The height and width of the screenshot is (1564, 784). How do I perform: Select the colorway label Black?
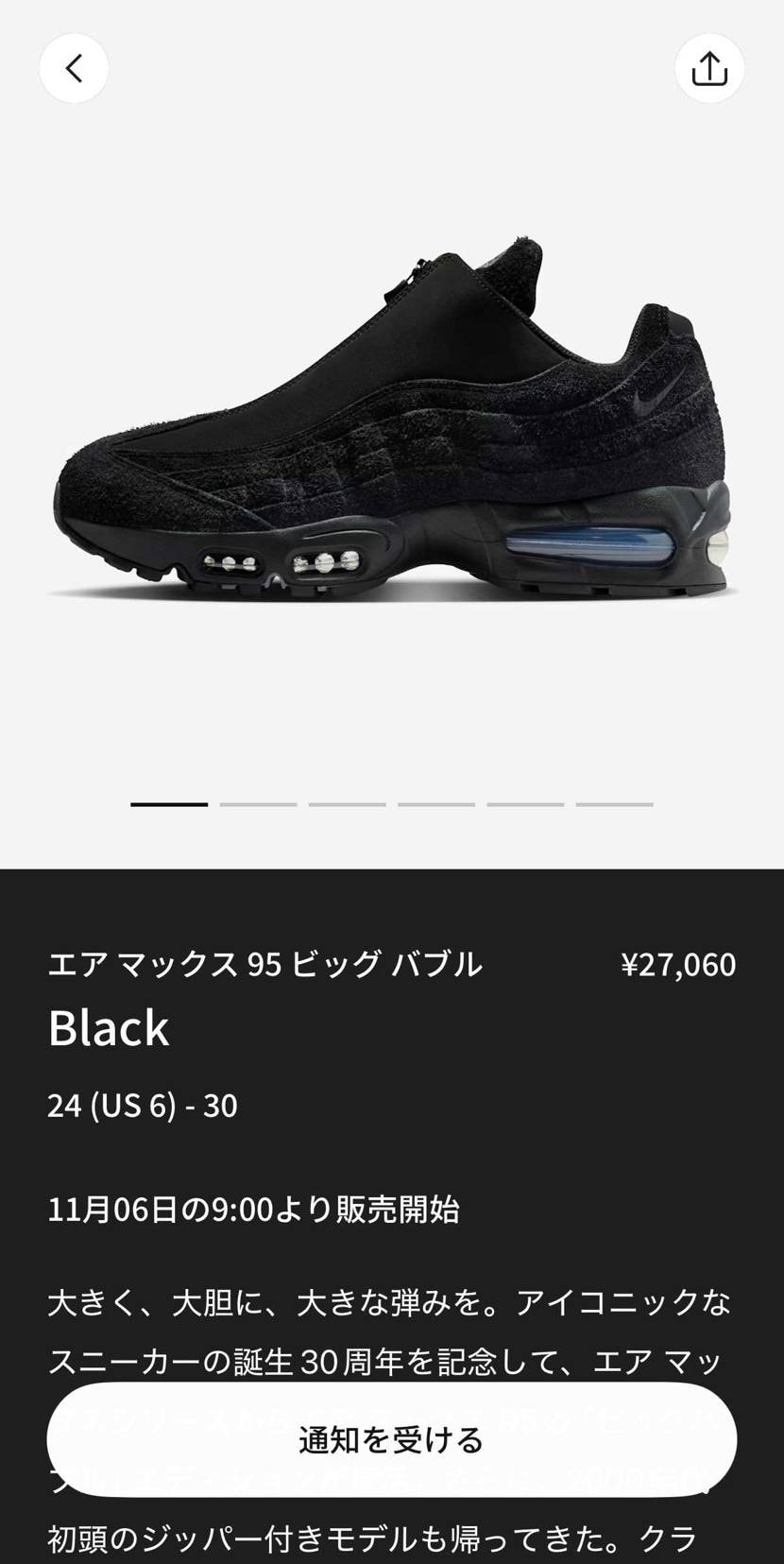(109, 1028)
